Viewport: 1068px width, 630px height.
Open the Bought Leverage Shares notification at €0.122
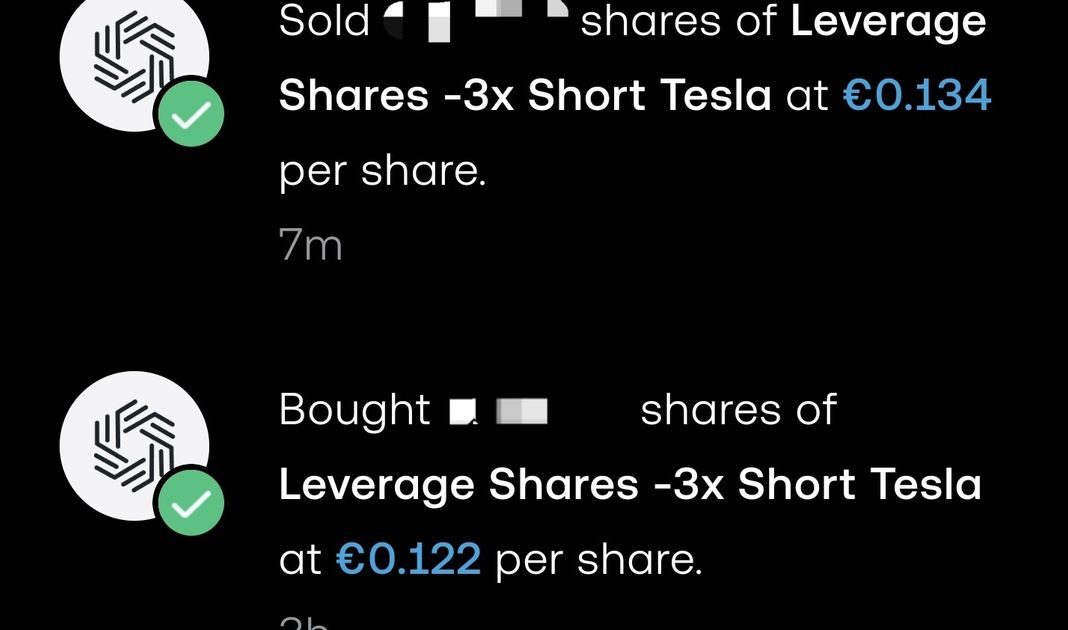(630, 485)
